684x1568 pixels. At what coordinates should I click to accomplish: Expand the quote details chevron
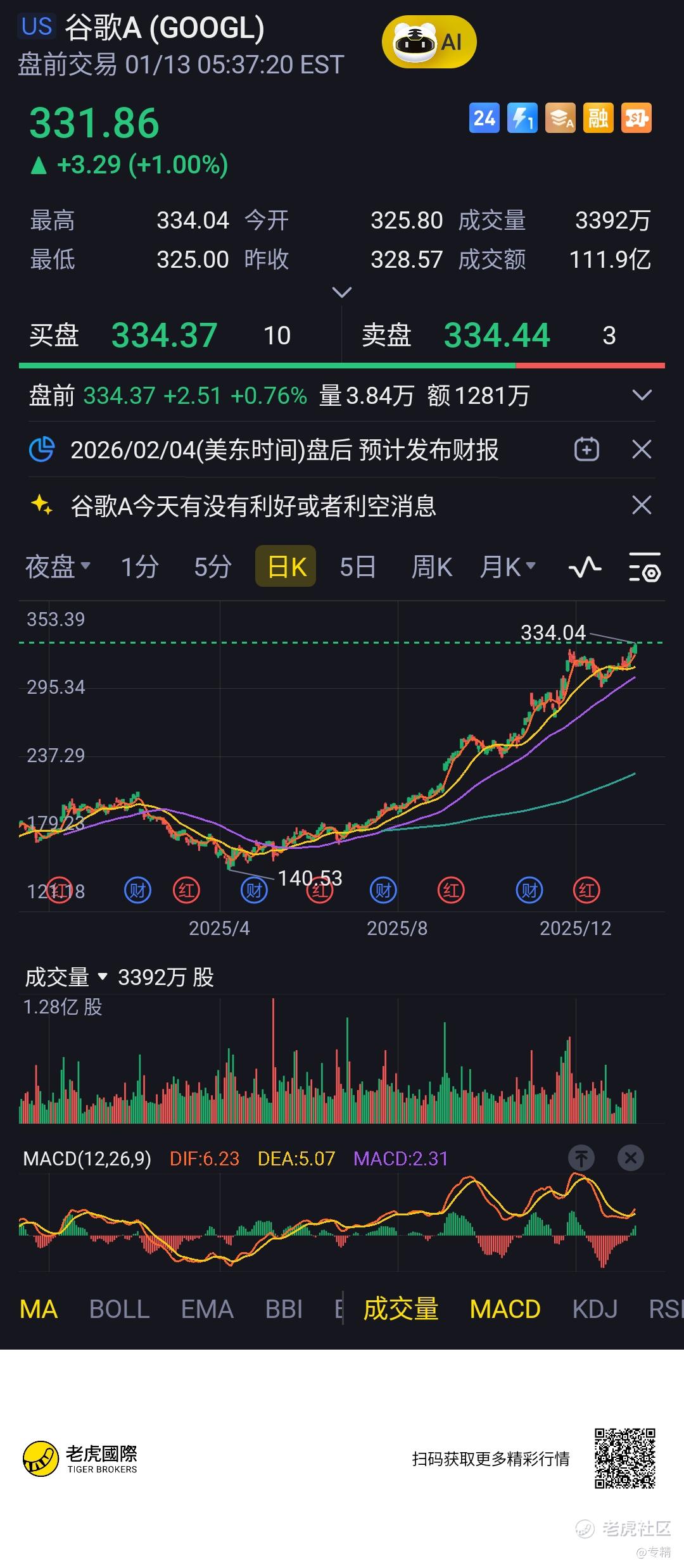(x=341, y=292)
